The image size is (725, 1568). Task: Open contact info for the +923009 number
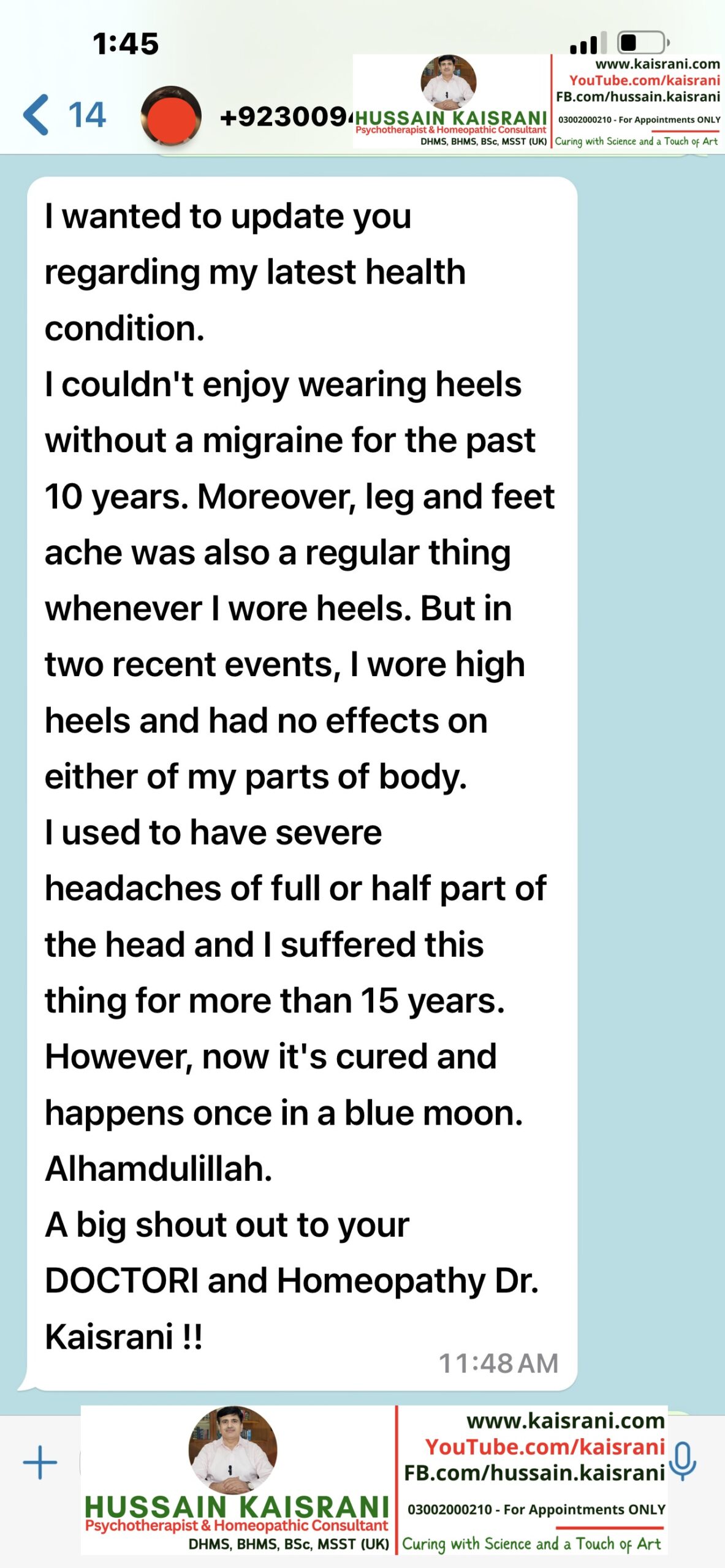[x=286, y=116]
